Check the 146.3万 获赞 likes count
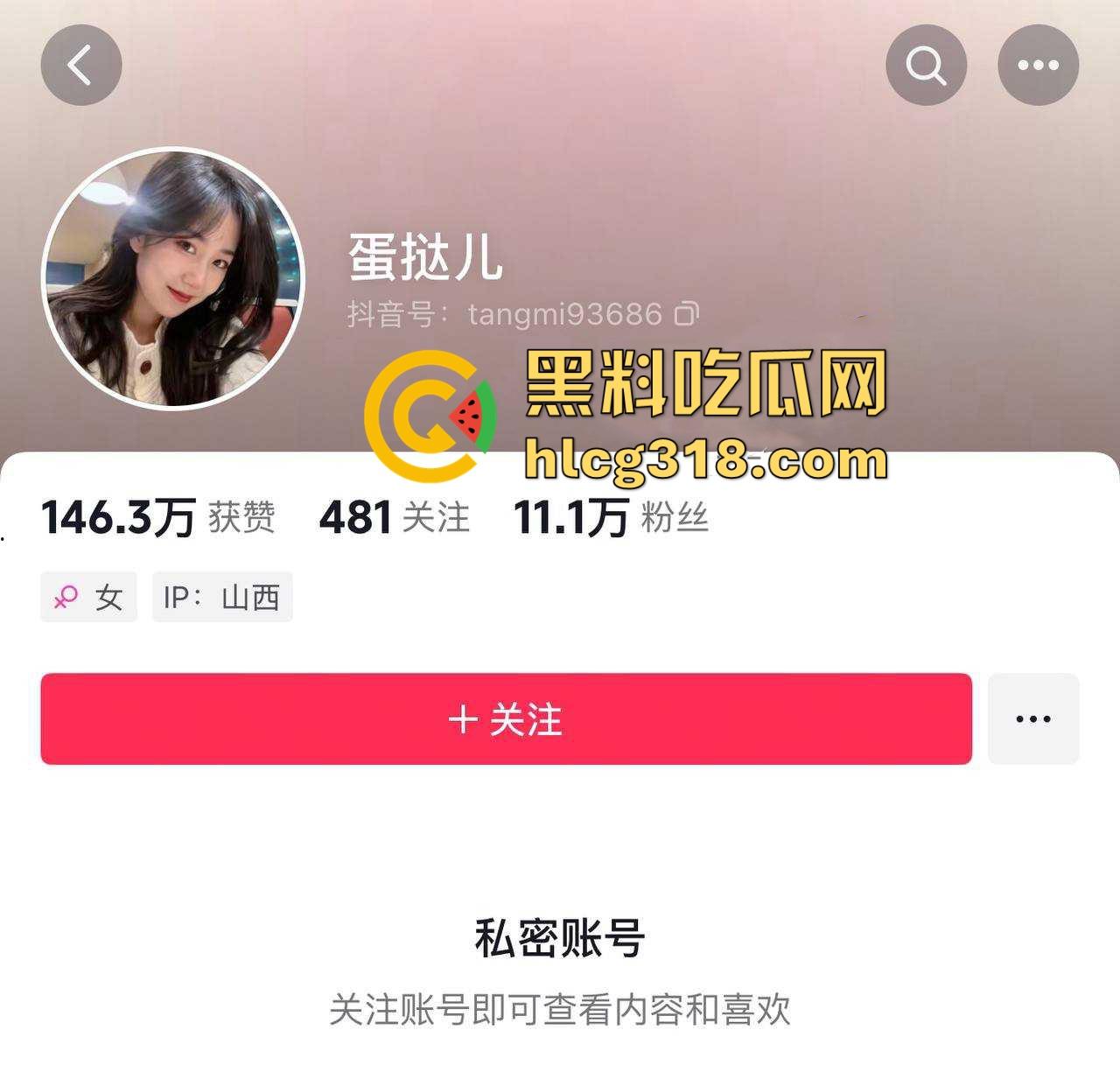The height and width of the screenshot is (1086, 1120). point(157,517)
